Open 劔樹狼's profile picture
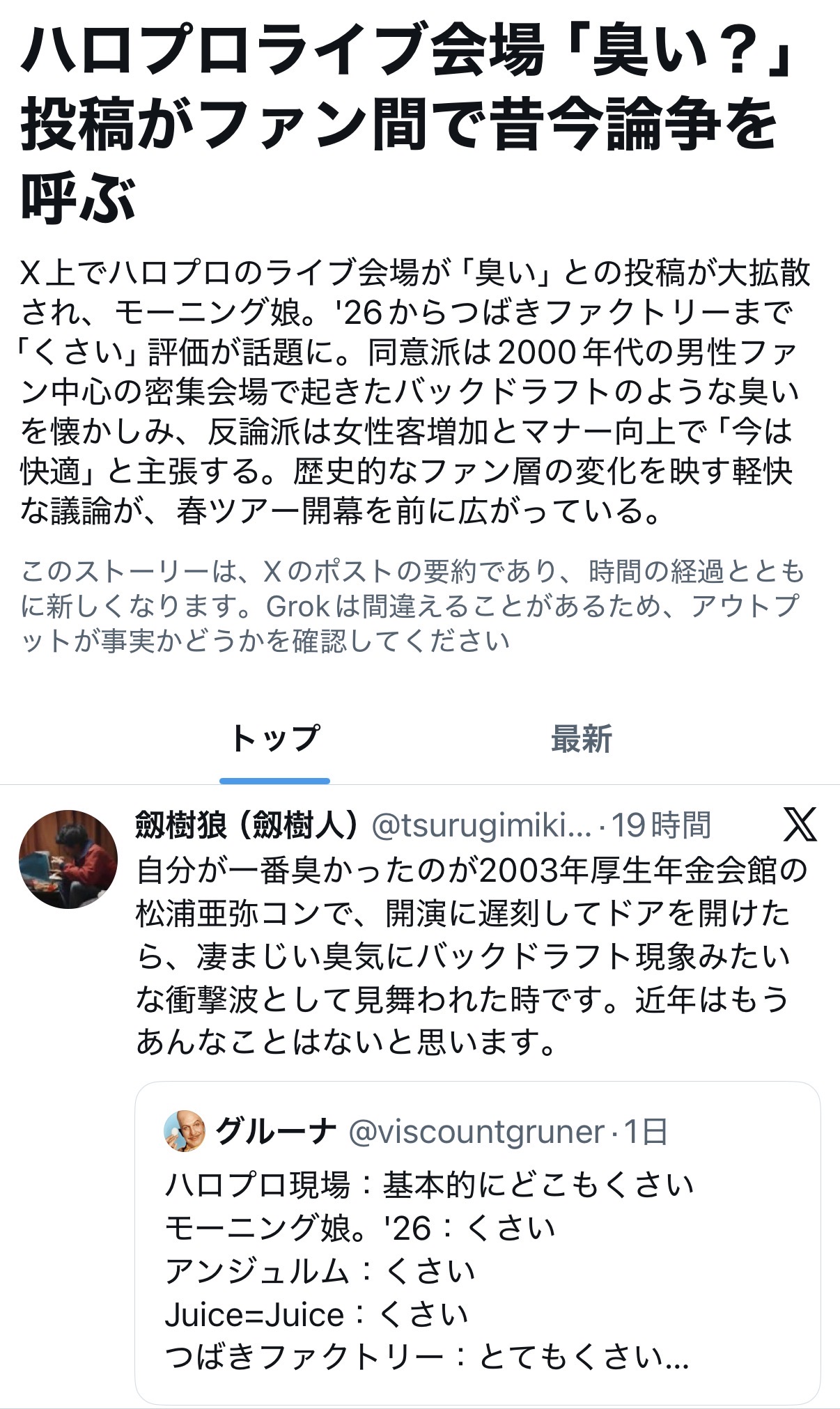 point(68,859)
